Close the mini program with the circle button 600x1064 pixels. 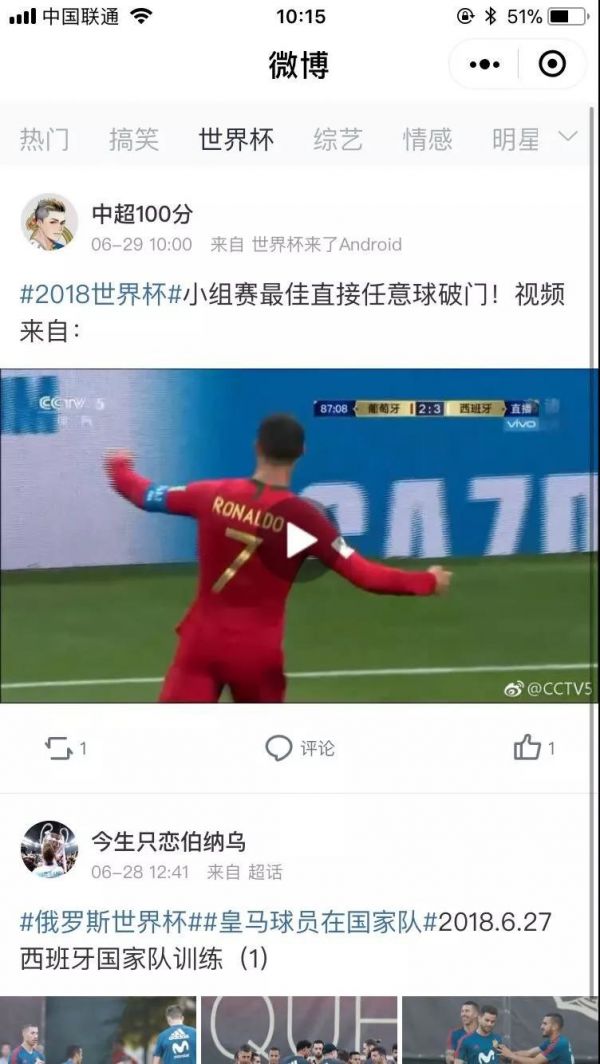pos(552,65)
